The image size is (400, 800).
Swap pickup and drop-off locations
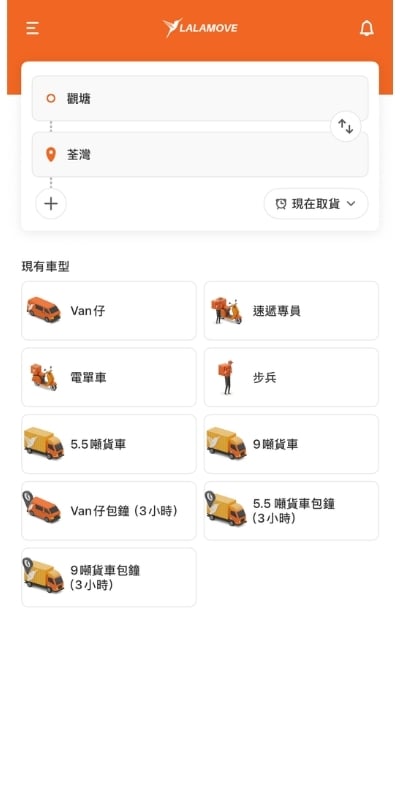point(345,126)
